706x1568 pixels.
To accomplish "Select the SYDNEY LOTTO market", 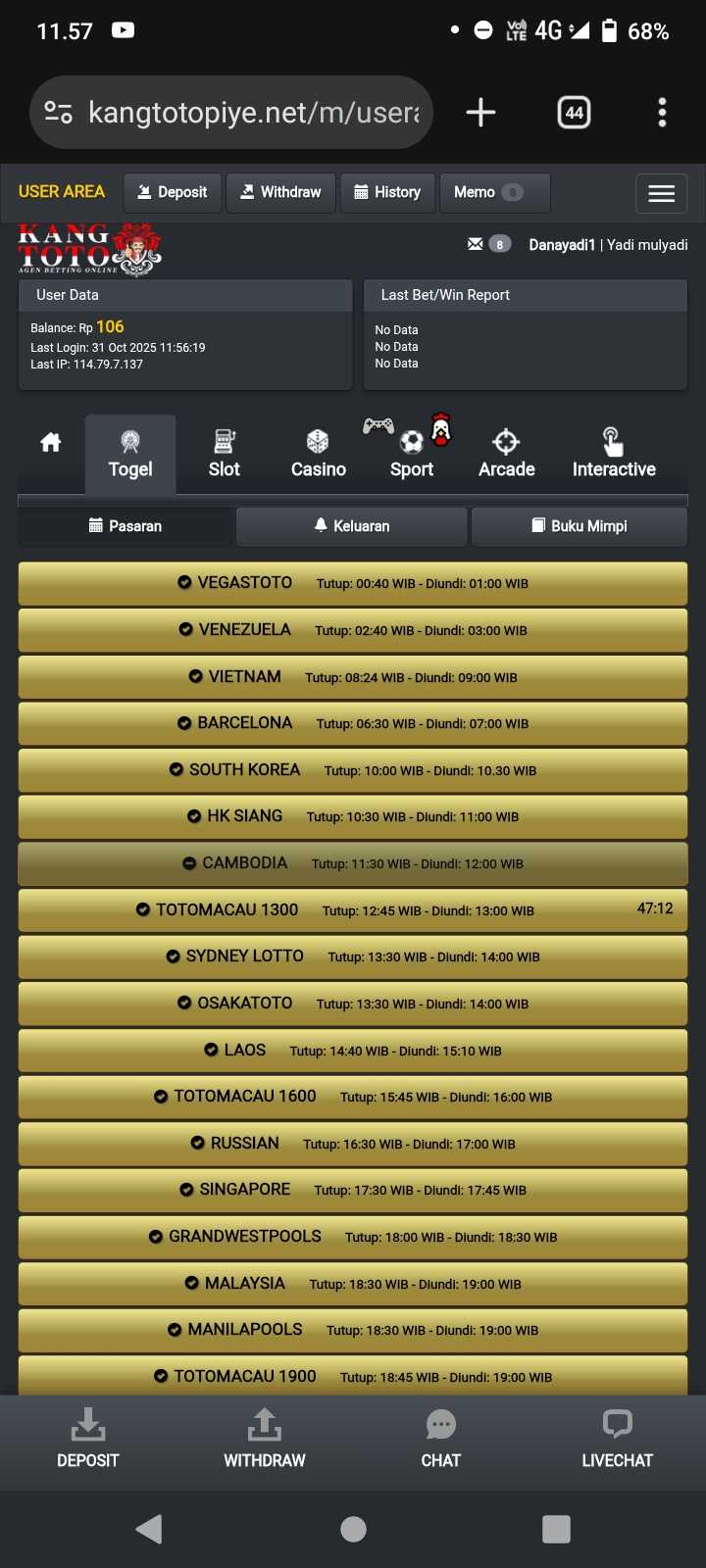I will 353,956.
